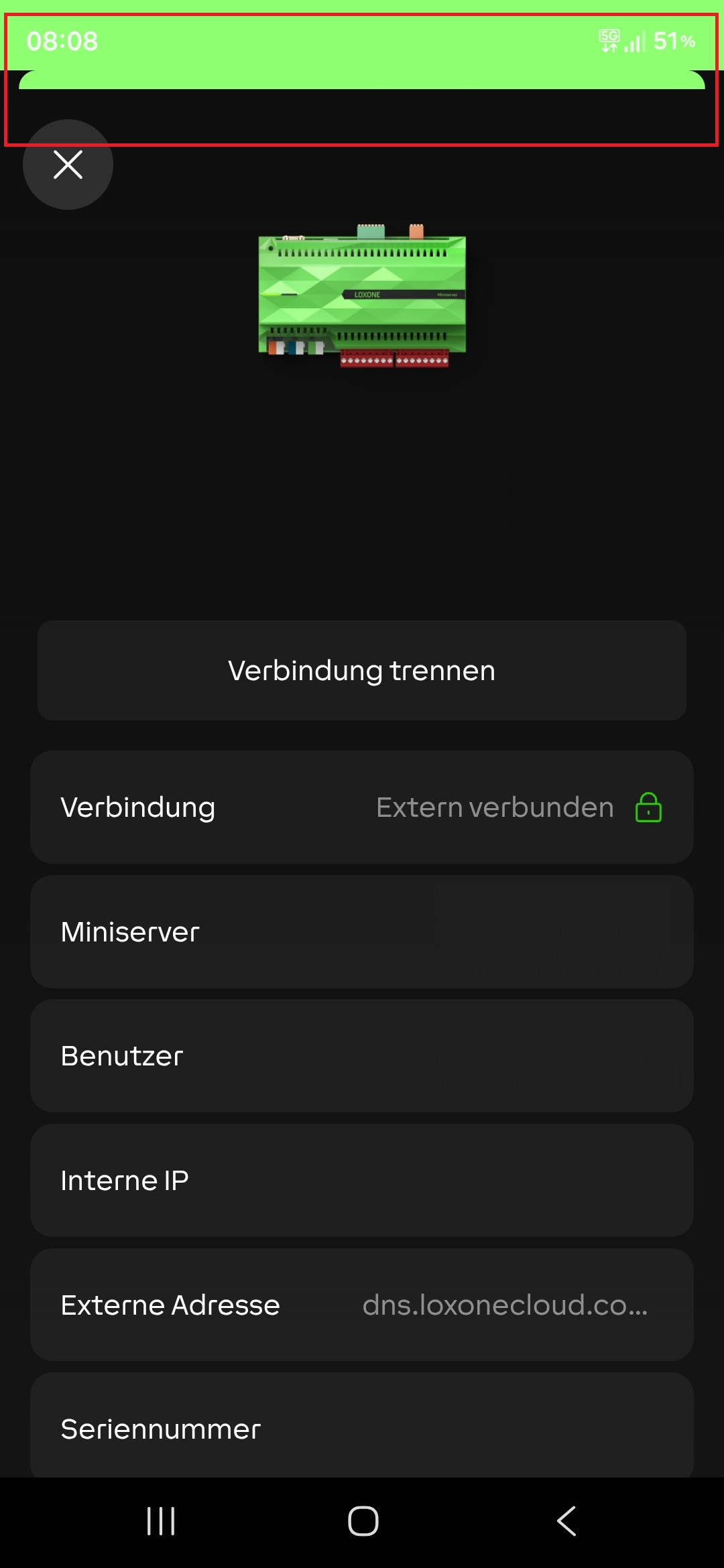Viewport: 724px width, 1568px height.
Task: Go back with the system back button
Action: coord(566,1521)
